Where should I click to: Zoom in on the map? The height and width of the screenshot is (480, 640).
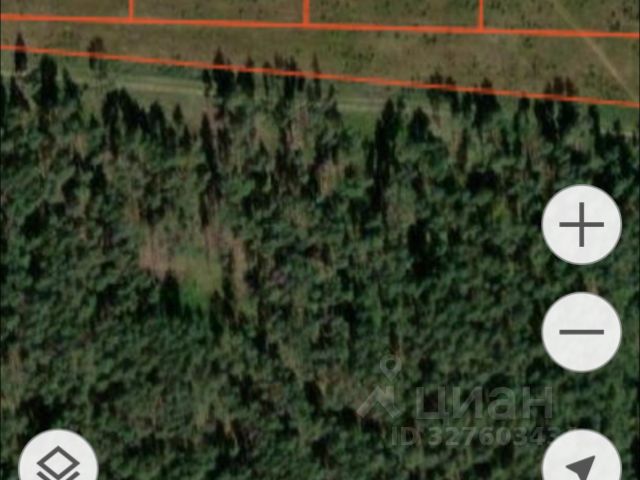581,225
